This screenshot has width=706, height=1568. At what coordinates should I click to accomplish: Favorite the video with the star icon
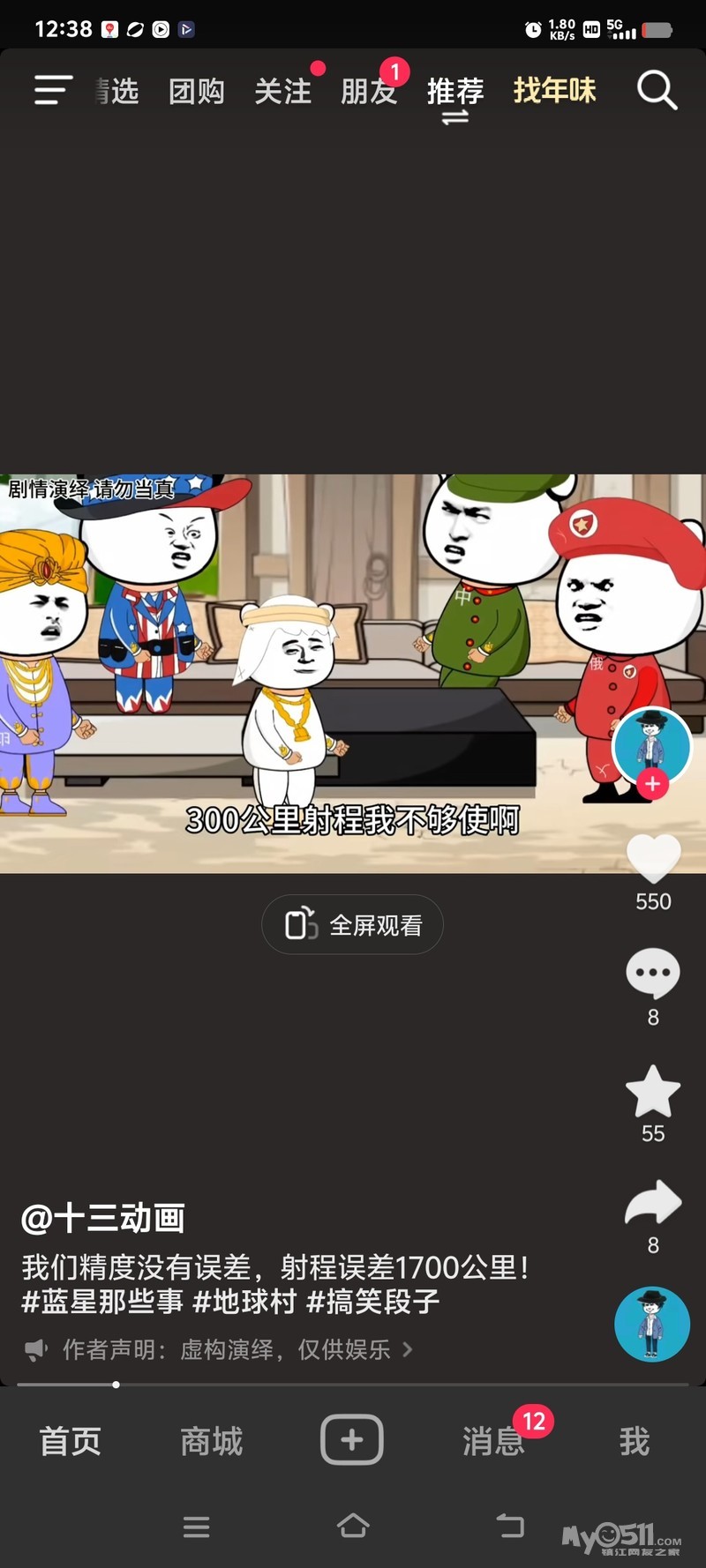653,1091
